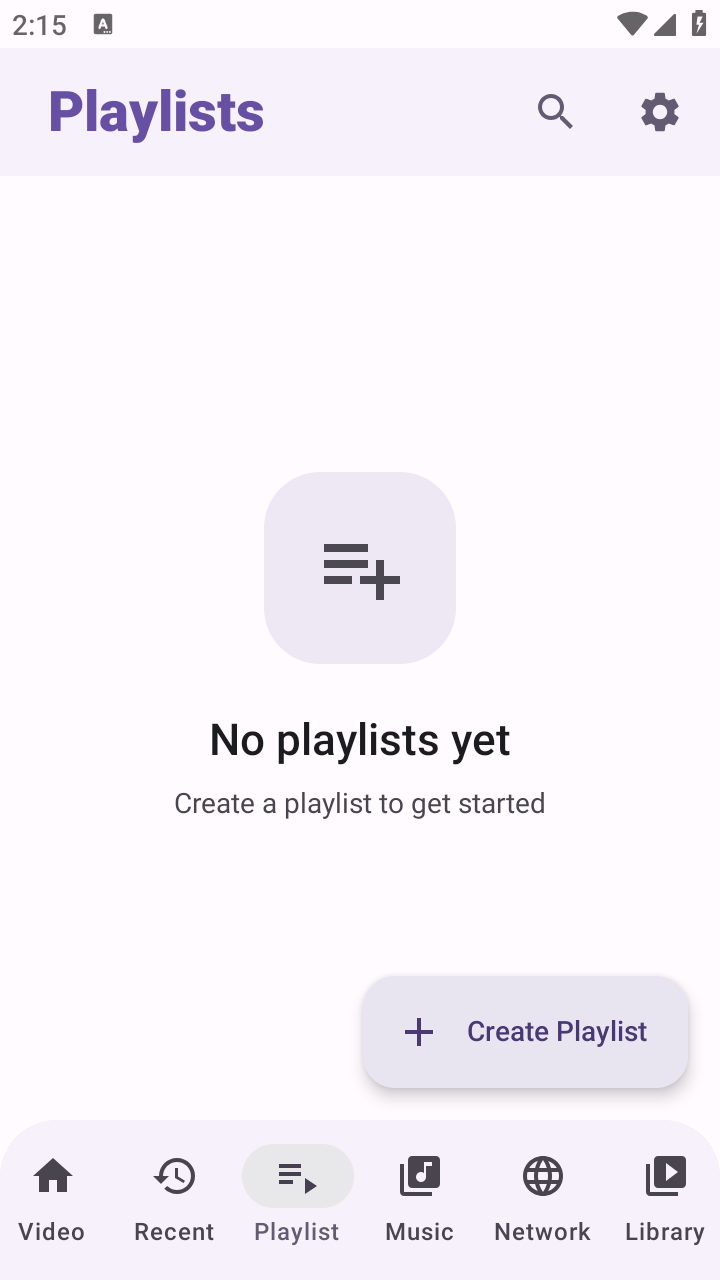Click the empty playlist placeholder icon
Image resolution: width=720 pixels, height=1280 pixels.
pos(359,567)
